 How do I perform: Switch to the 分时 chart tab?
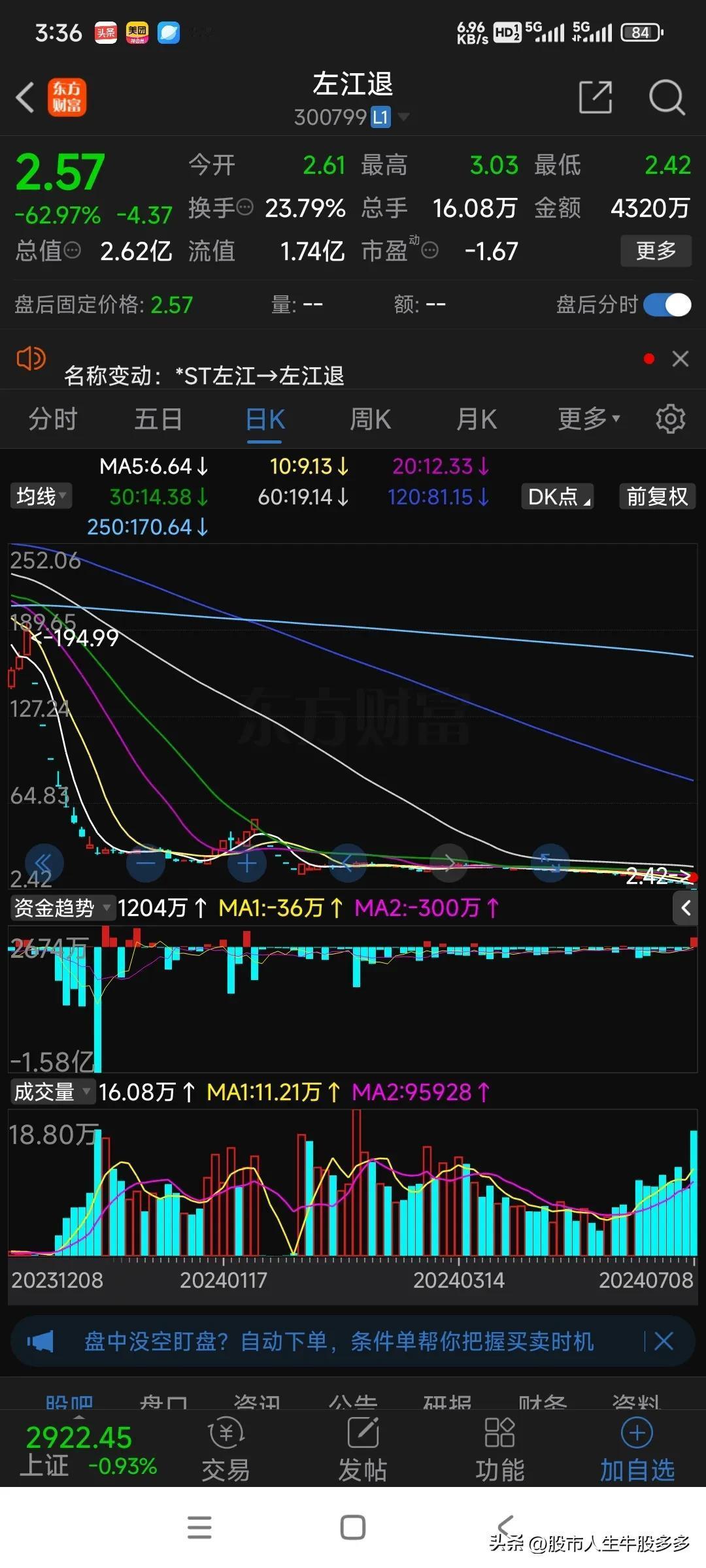(53, 419)
